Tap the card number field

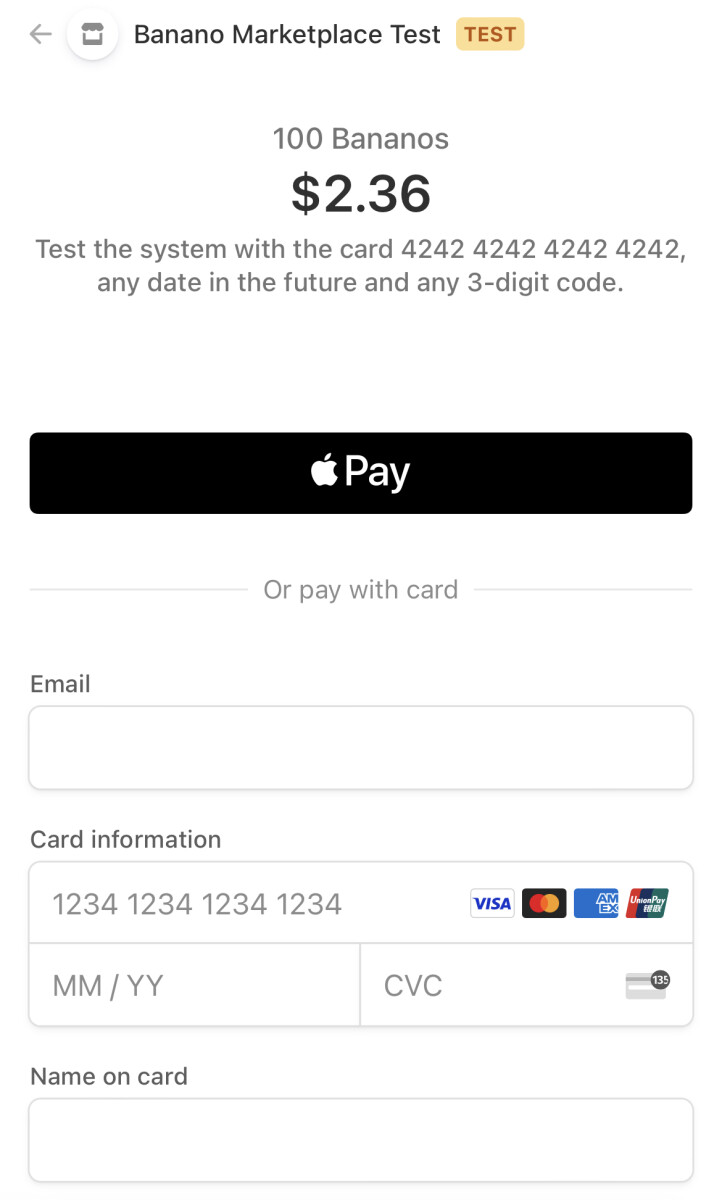tap(361, 903)
